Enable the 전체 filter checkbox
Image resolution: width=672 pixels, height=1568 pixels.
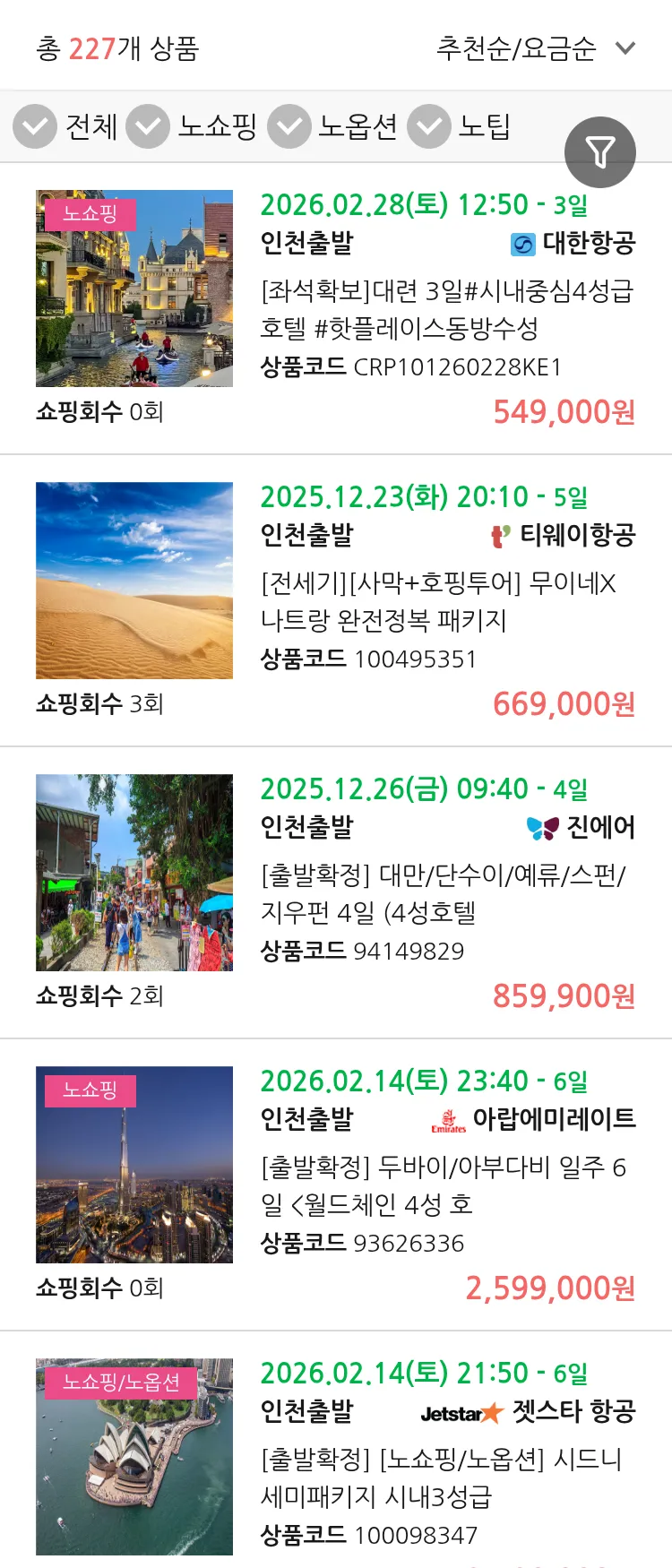(34, 126)
